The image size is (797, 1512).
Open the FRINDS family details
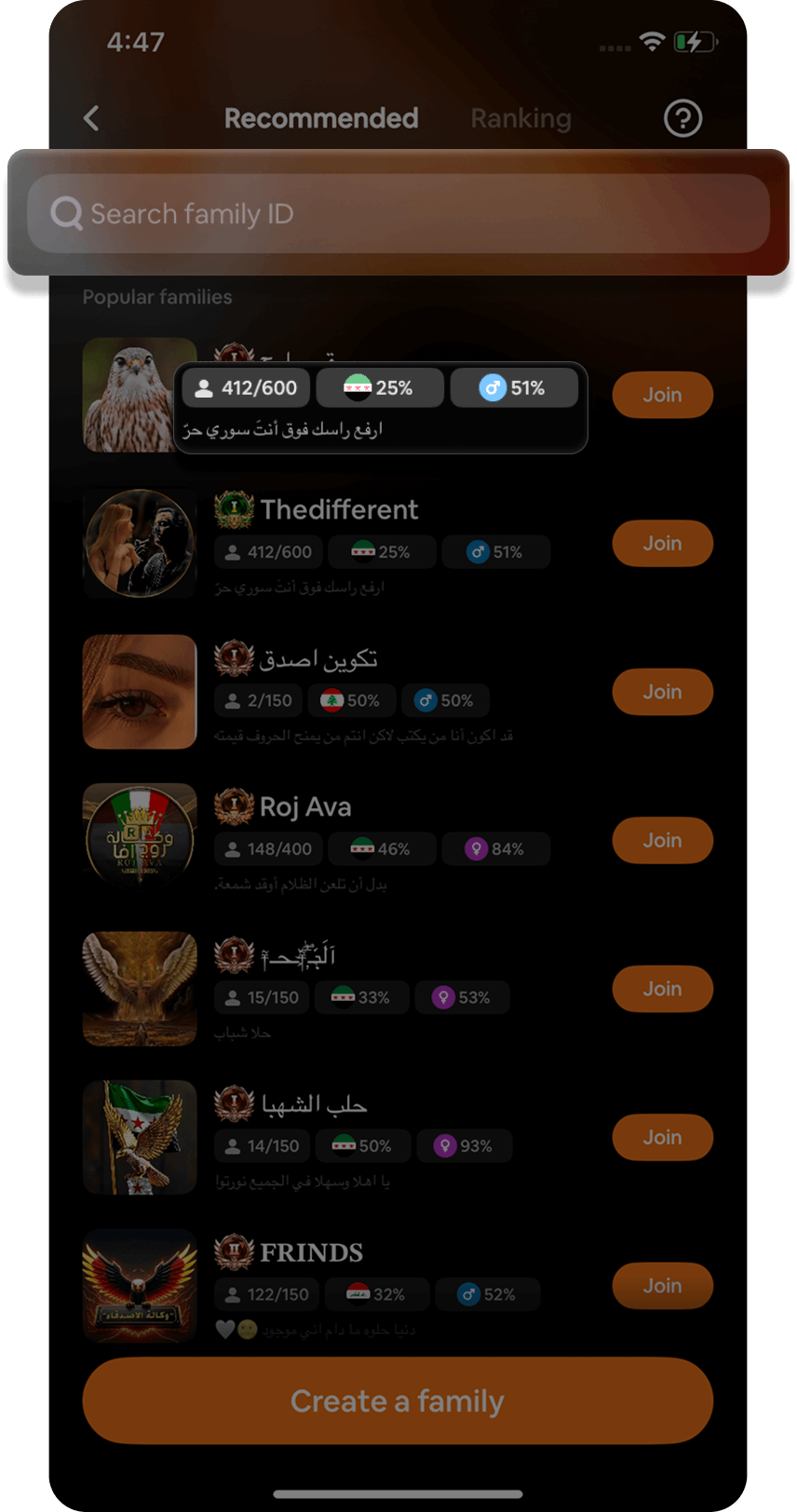pyautogui.click(x=311, y=1253)
